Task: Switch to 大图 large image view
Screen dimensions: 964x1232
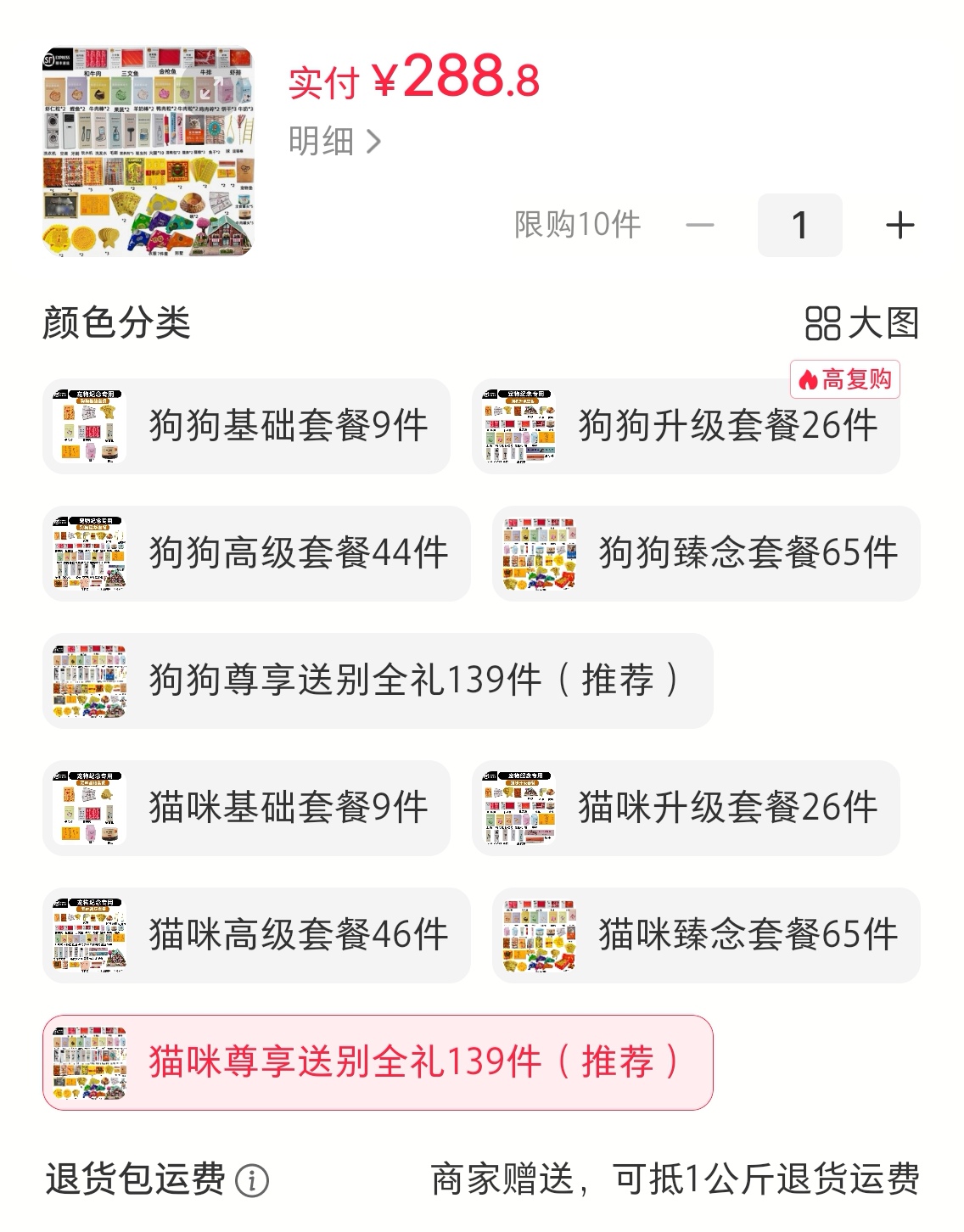Action: pyautogui.click(x=862, y=323)
